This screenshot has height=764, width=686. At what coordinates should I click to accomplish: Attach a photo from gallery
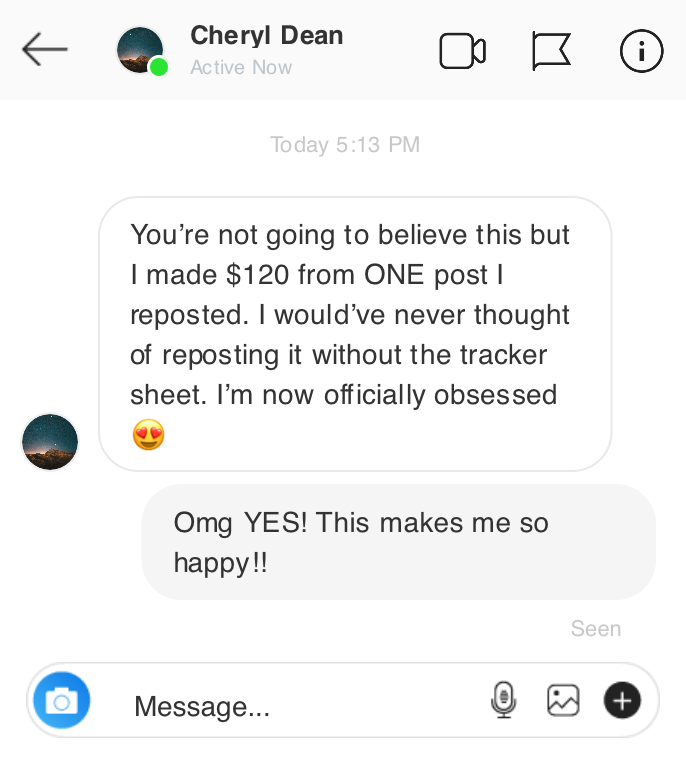coord(563,701)
